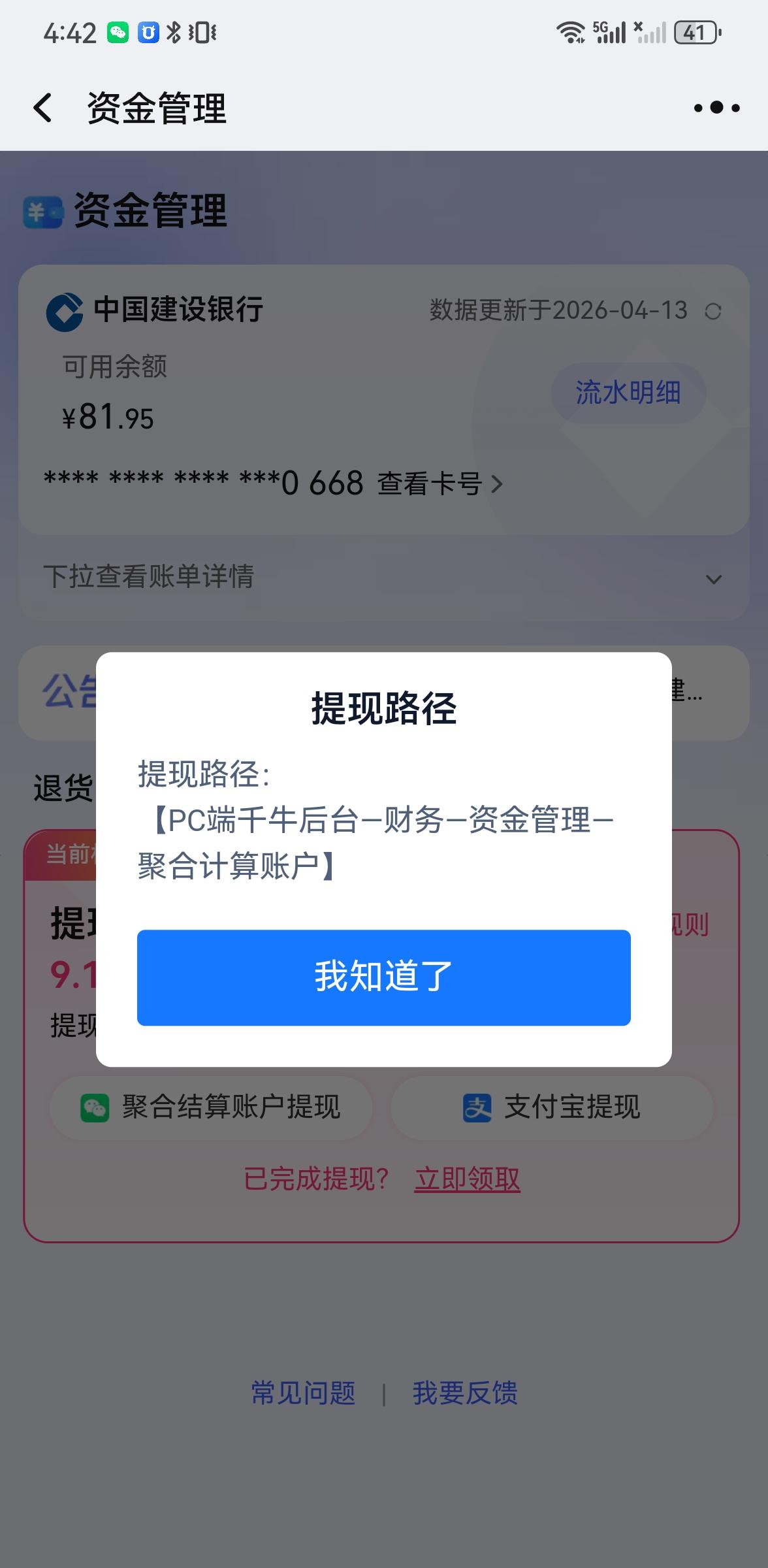Viewport: 768px width, 1568px height.
Task: Tap the 中国建设银行 bank logo
Action: (63, 311)
